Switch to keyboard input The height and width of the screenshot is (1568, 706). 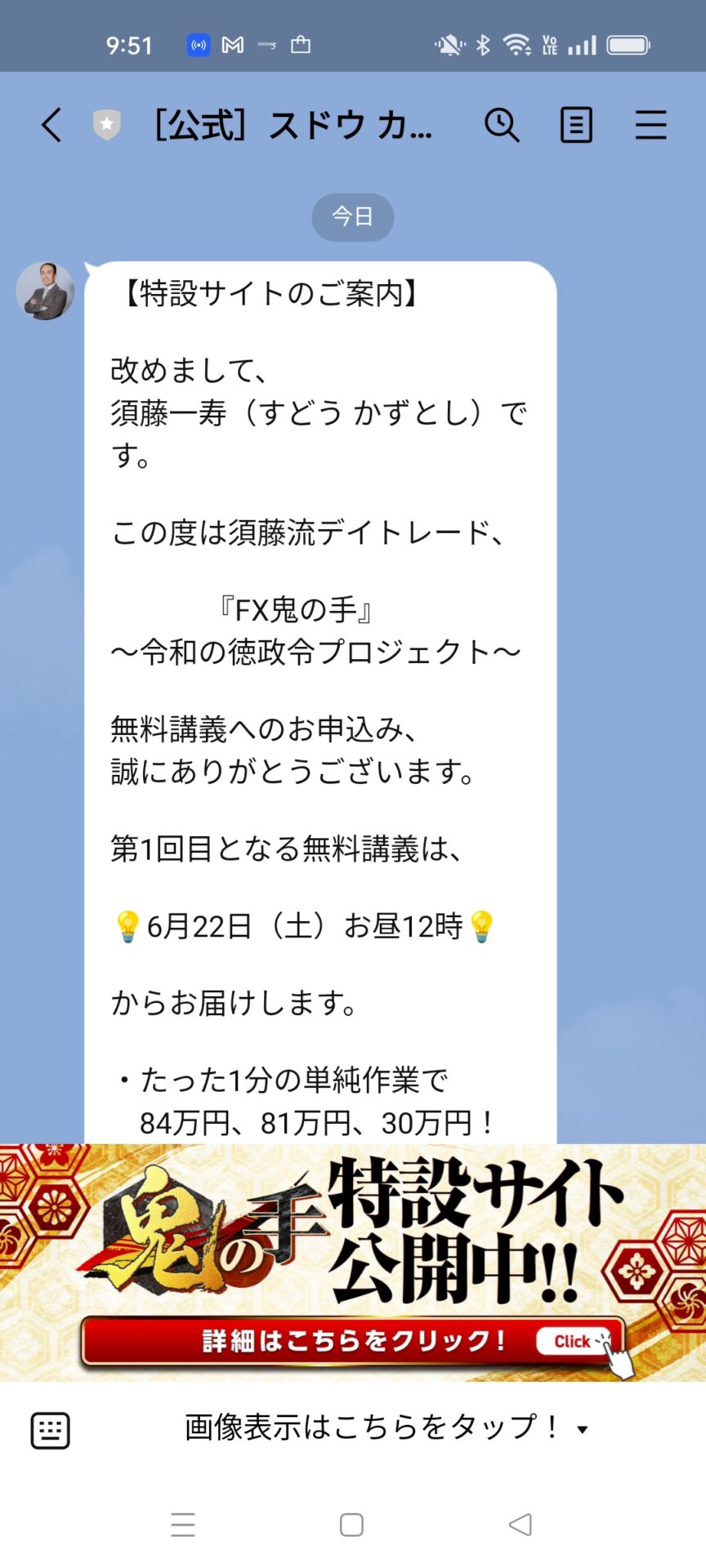pos(50,1430)
